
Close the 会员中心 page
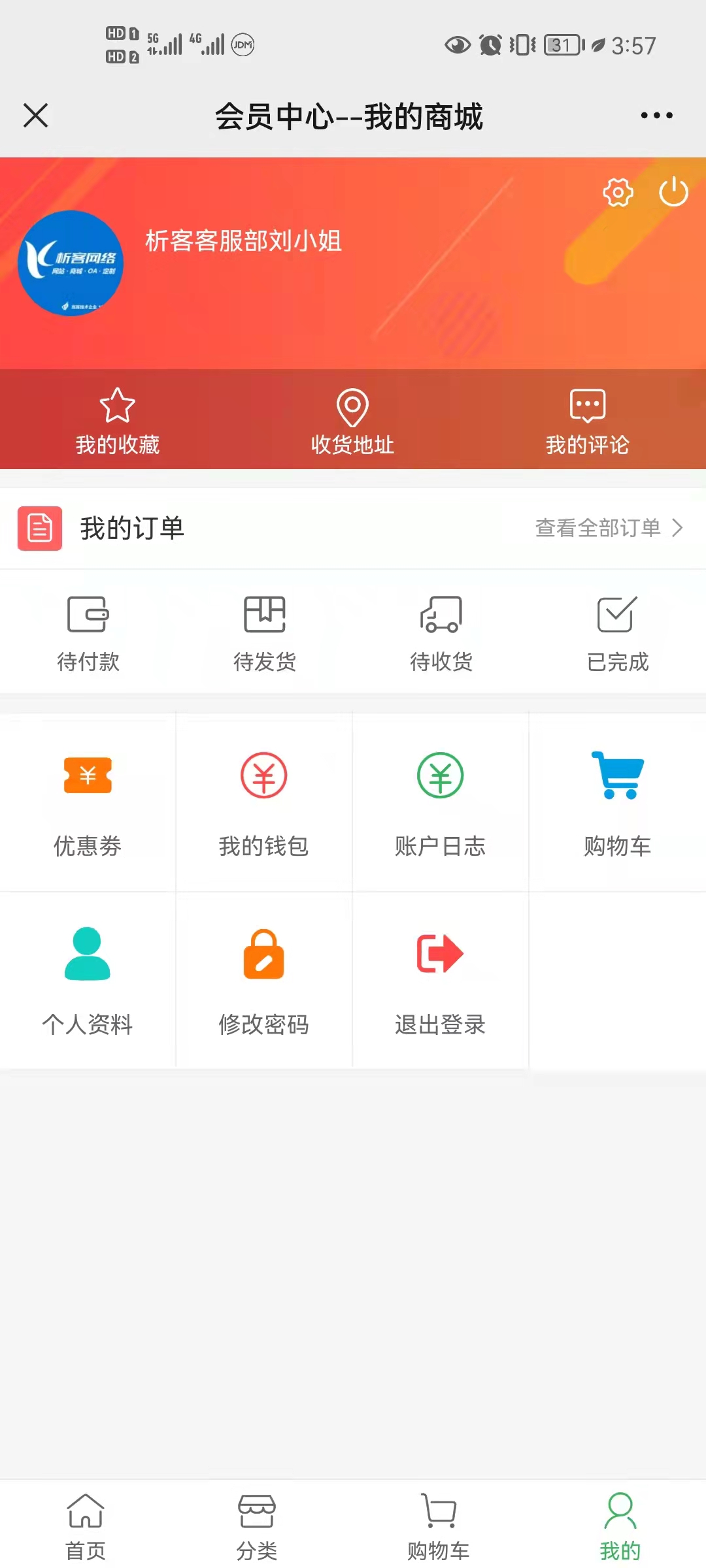point(36,116)
